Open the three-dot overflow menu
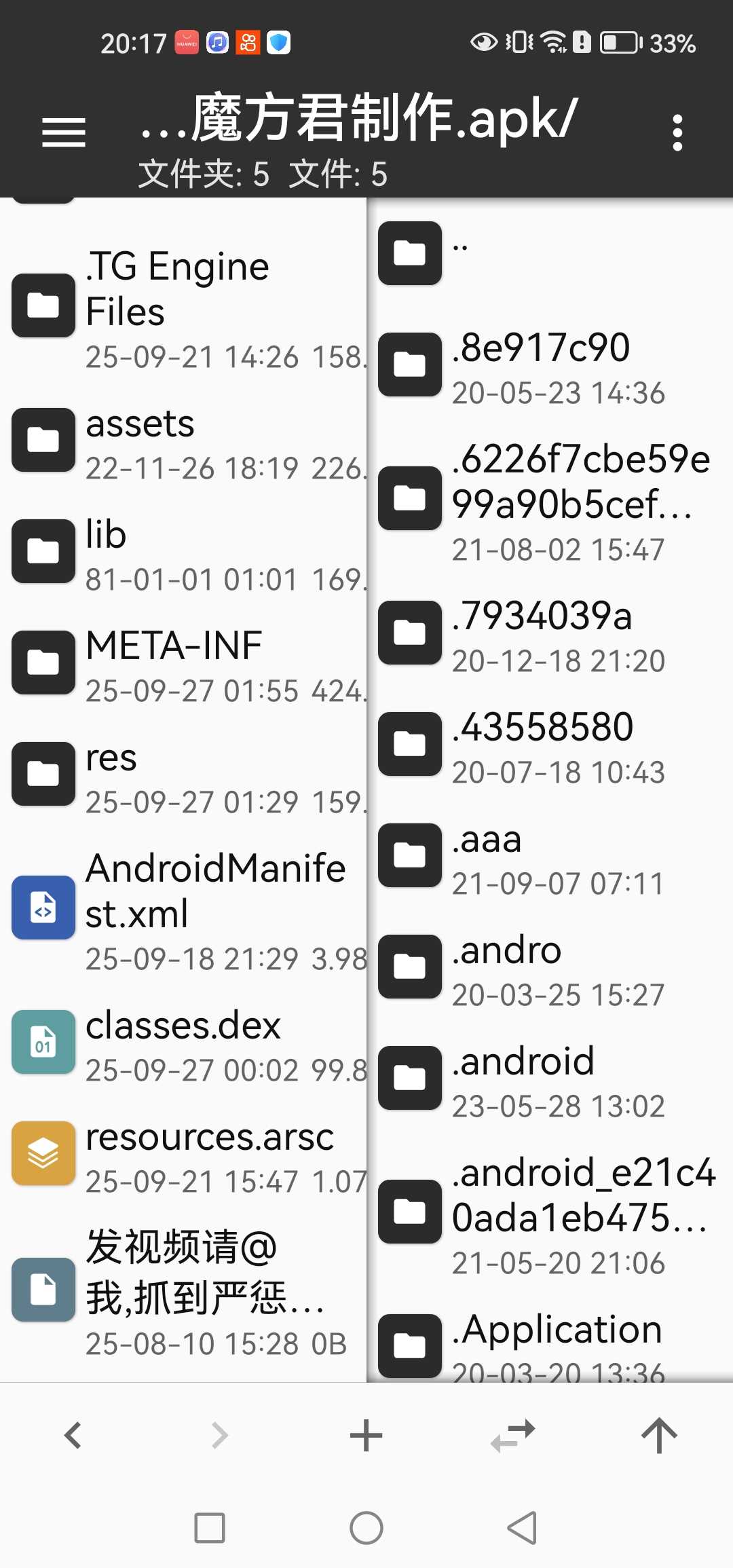The height and width of the screenshot is (1568, 733). (x=677, y=132)
